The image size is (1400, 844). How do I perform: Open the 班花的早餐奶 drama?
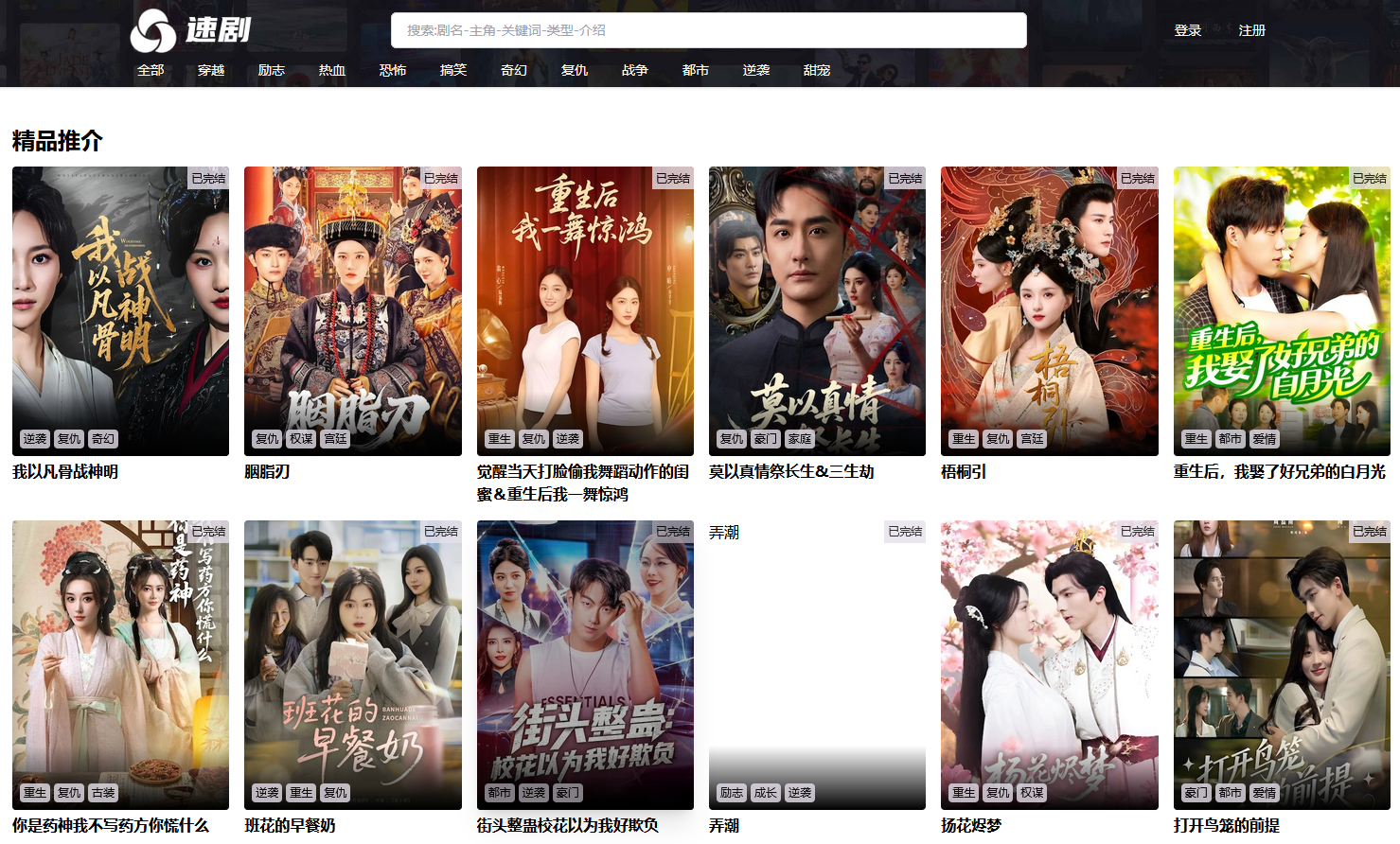tap(352, 664)
